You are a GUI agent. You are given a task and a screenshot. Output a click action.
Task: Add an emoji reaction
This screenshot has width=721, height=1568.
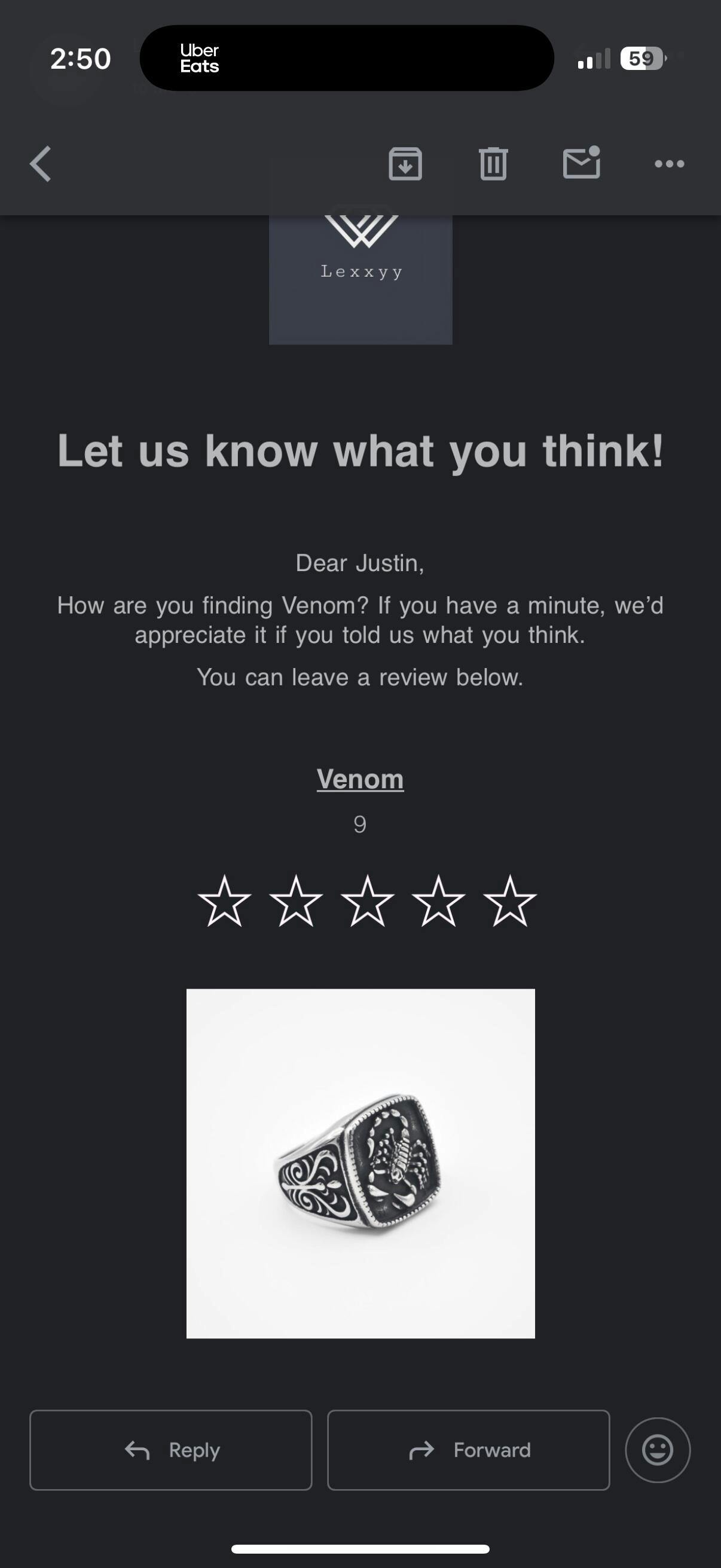[x=658, y=1450]
